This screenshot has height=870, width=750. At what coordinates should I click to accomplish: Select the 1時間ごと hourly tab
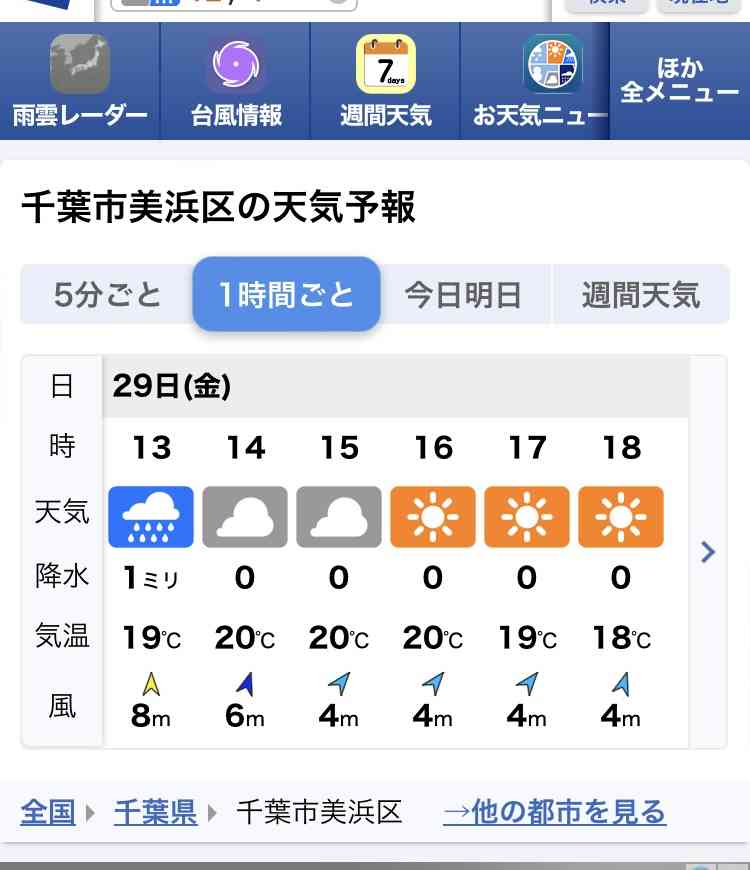coord(286,295)
